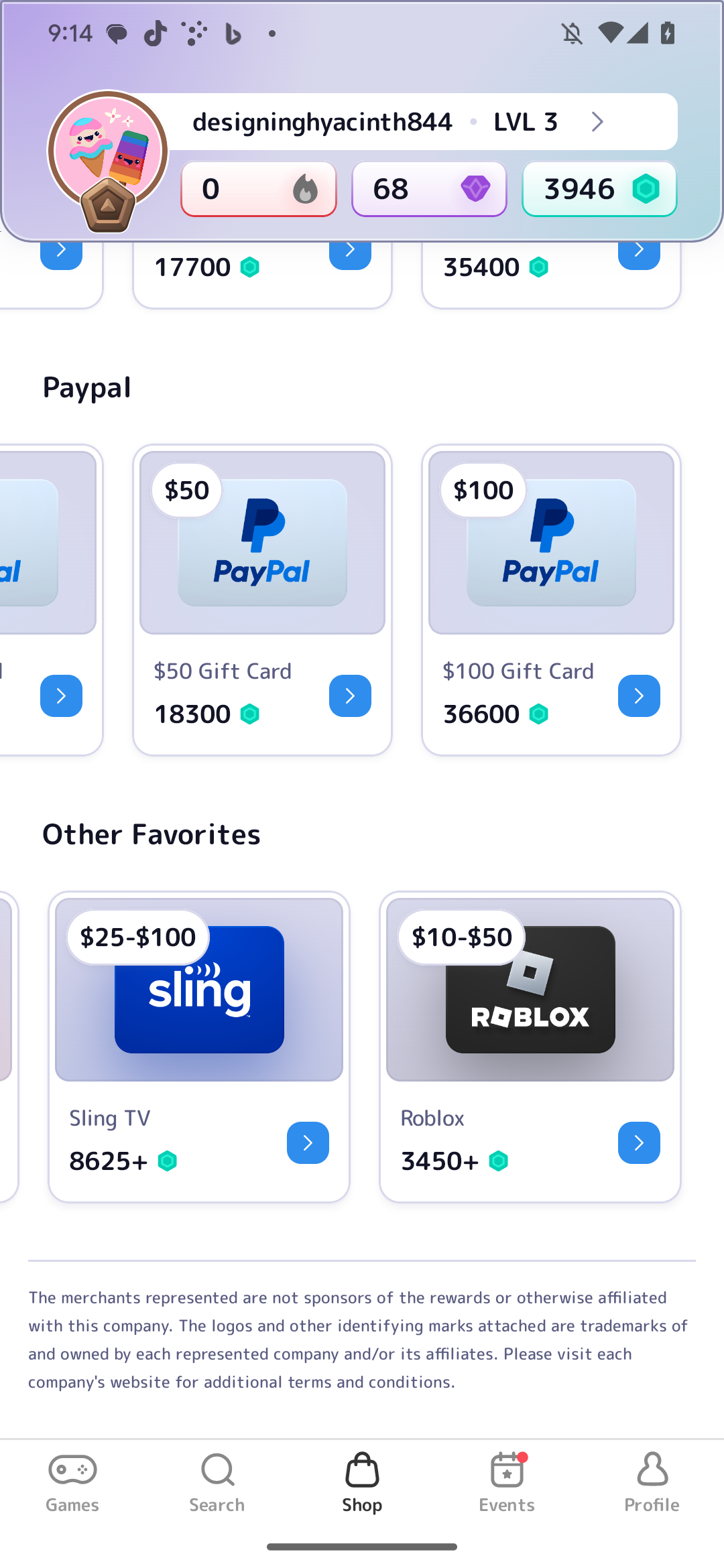Switch to the Games tab
This screenshot has height=1568, width=724.
pos(72,1482)
